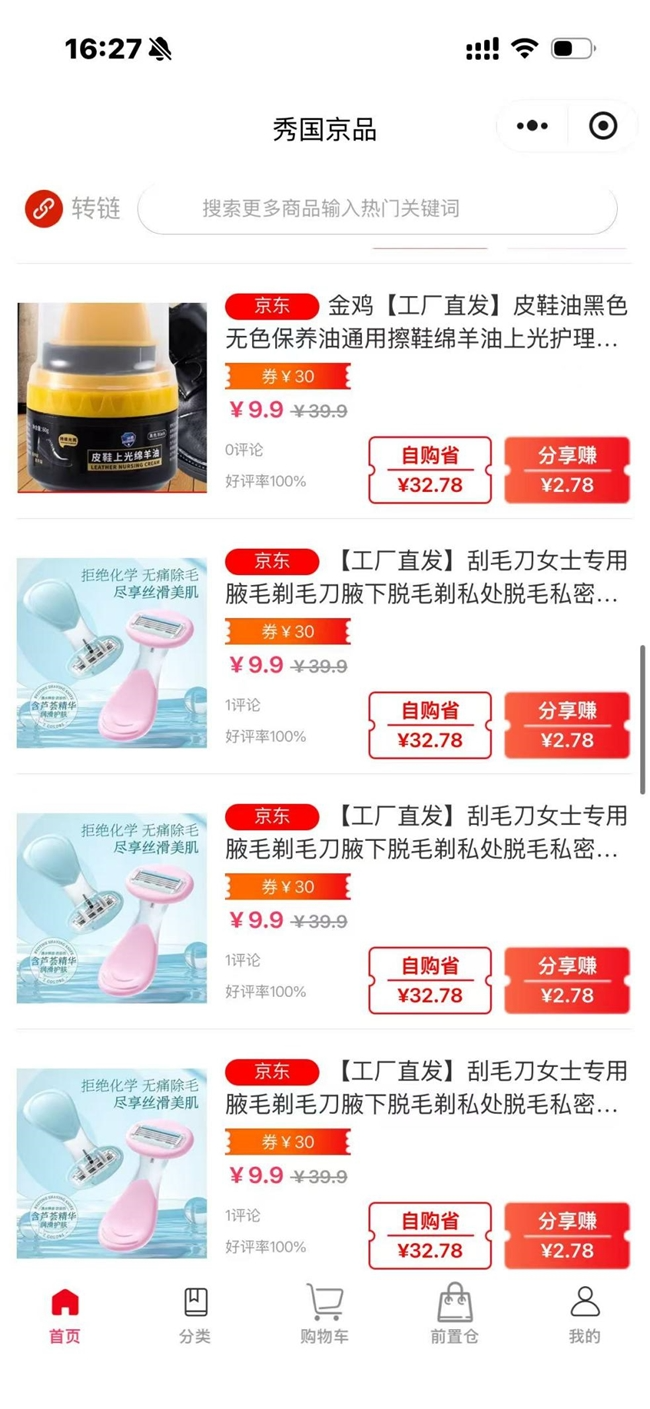Go to the 购物车 tab
650x1409 pixels.
[x=325, y=1315]
